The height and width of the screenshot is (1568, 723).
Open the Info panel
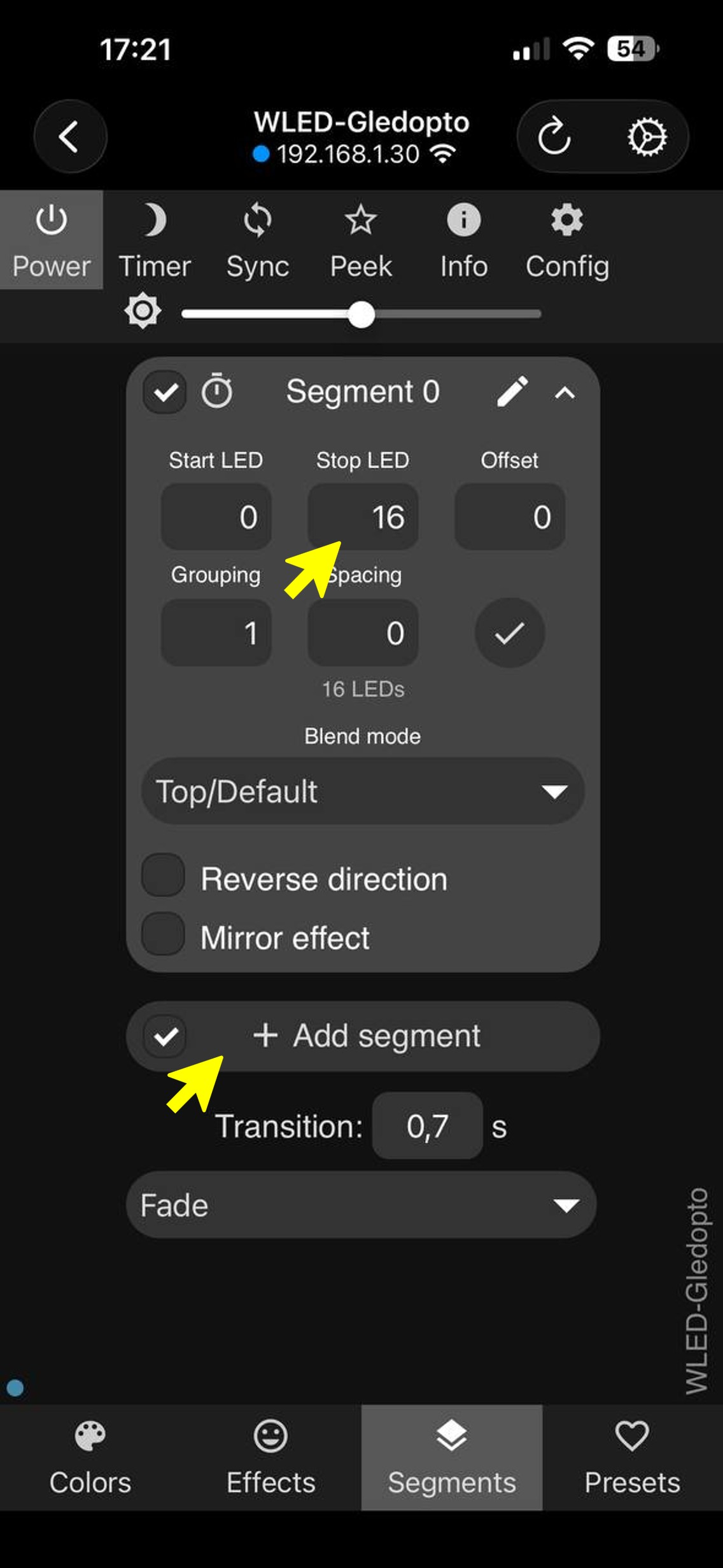pos(464,240)
